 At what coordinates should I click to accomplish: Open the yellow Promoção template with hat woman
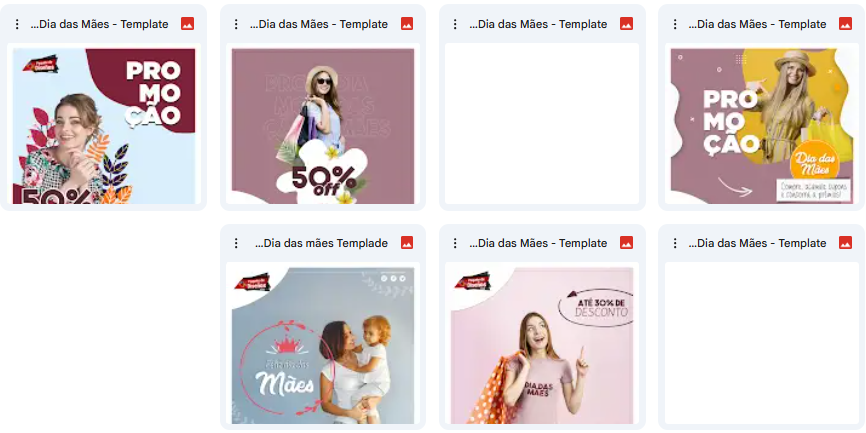pos(760,125)
